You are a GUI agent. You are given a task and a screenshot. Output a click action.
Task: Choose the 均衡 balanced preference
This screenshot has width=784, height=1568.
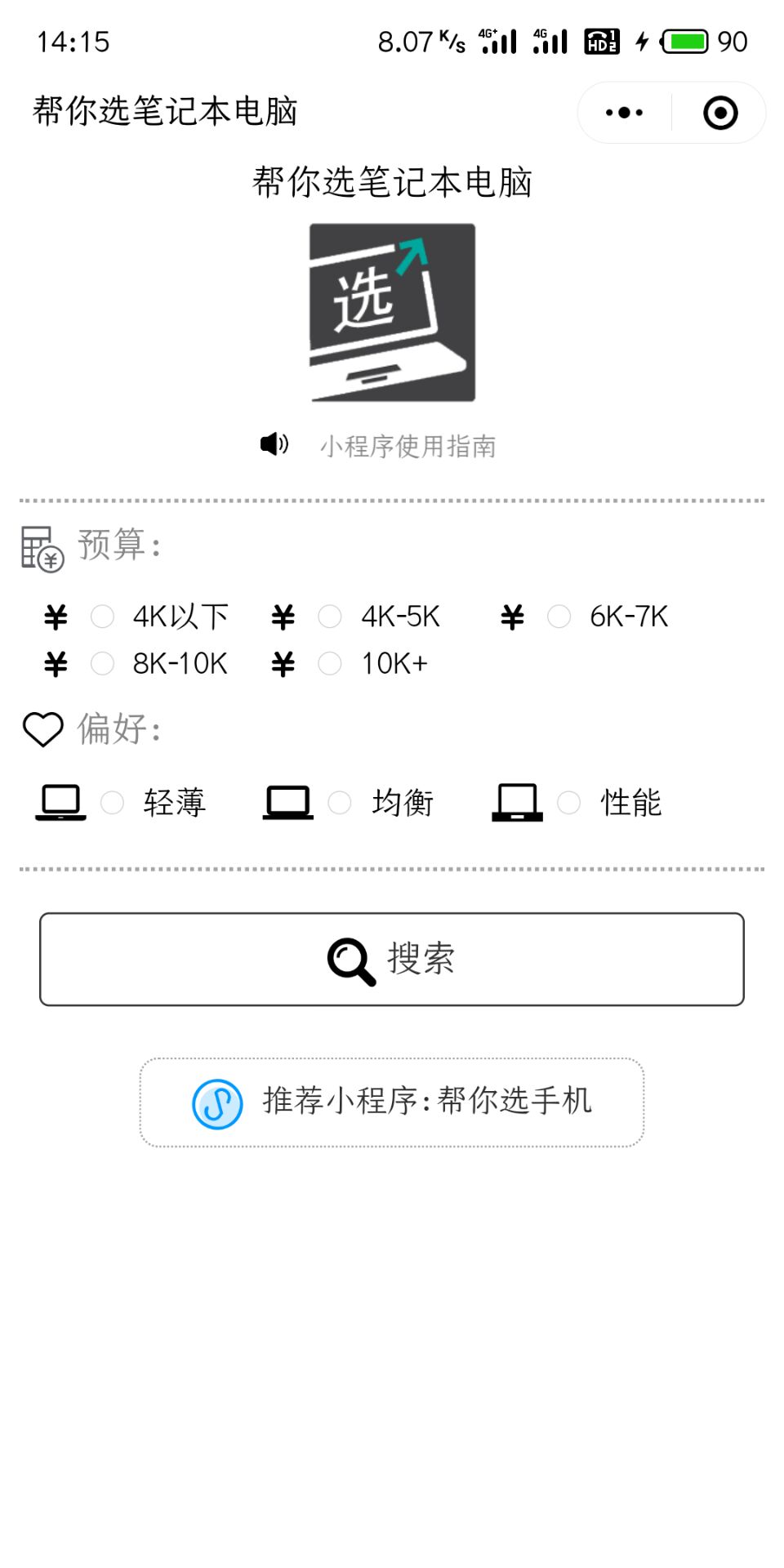[x=340, y=803]
